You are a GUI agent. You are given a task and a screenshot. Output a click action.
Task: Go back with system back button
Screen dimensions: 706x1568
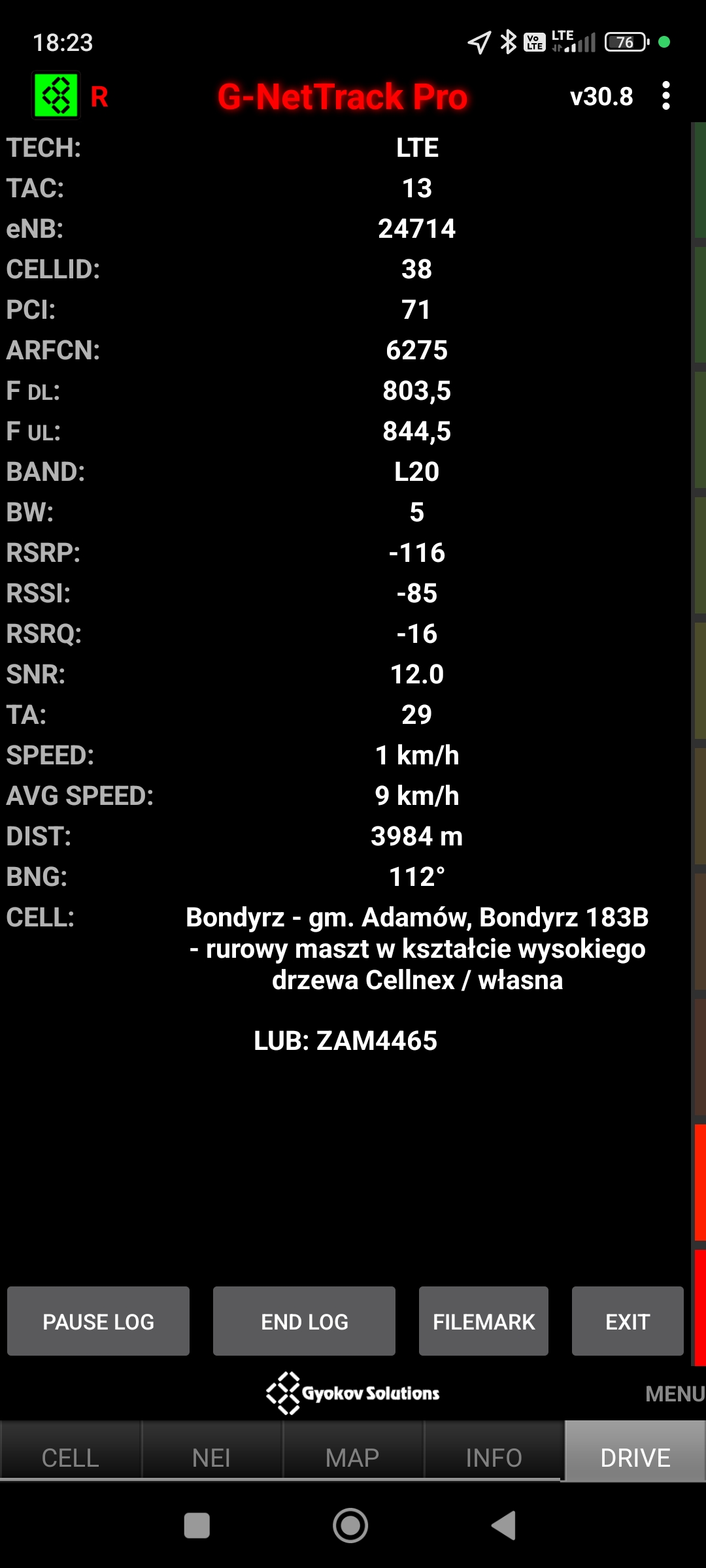coord(504,1526)
